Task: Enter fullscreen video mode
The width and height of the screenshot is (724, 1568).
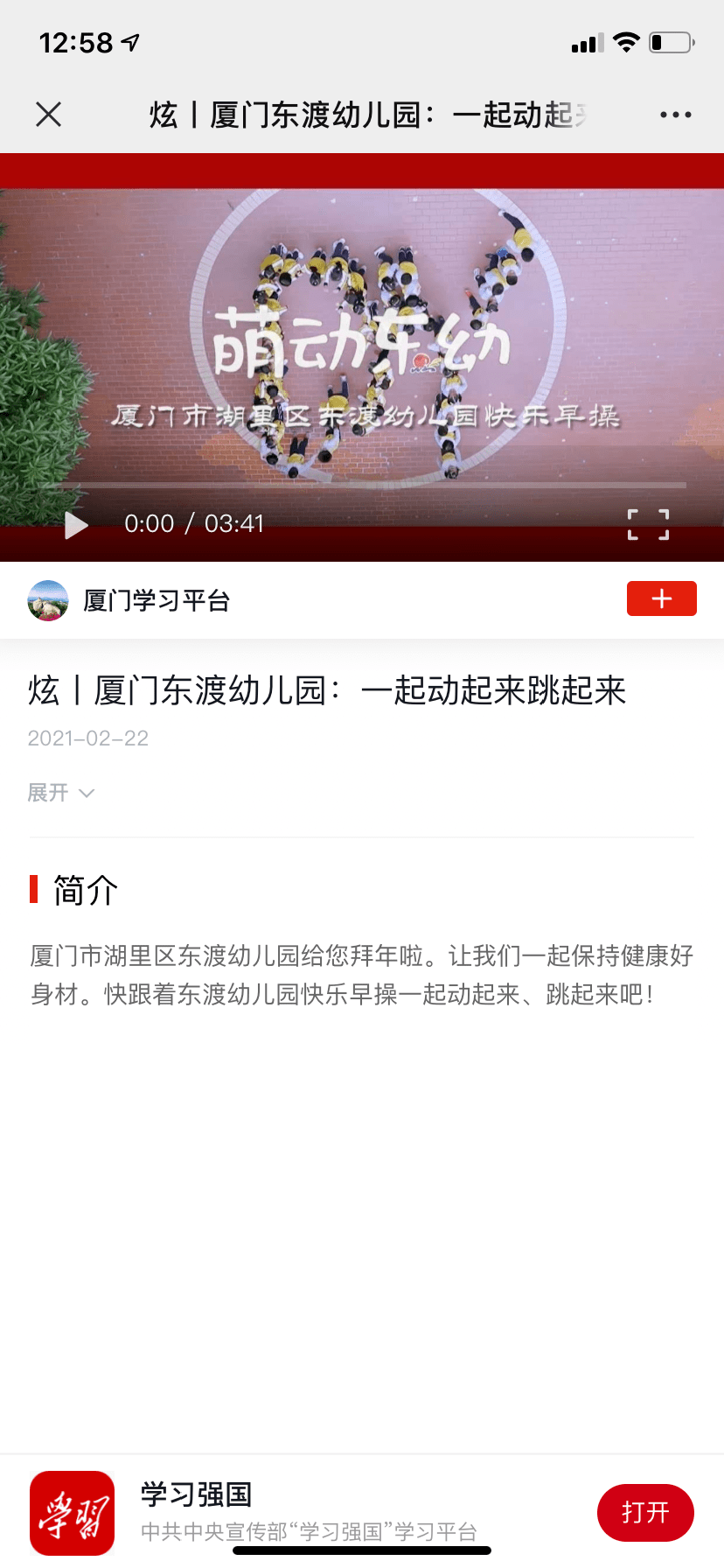Action: 648,525
